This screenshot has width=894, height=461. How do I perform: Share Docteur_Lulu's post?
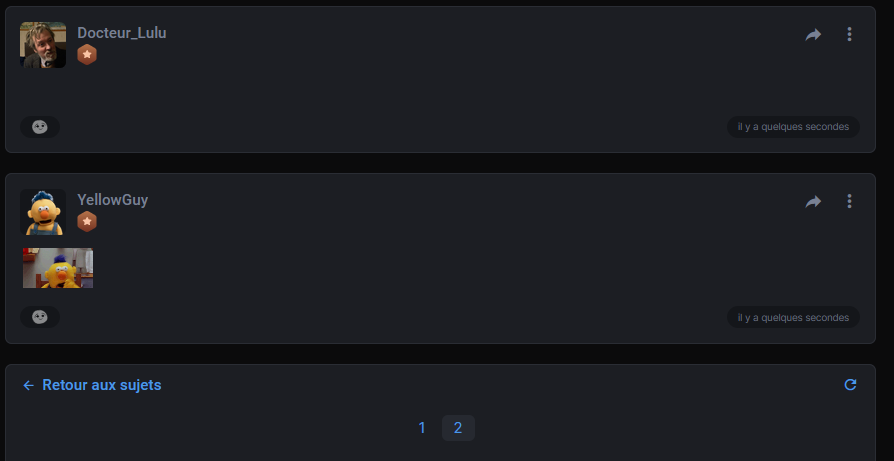813,34
